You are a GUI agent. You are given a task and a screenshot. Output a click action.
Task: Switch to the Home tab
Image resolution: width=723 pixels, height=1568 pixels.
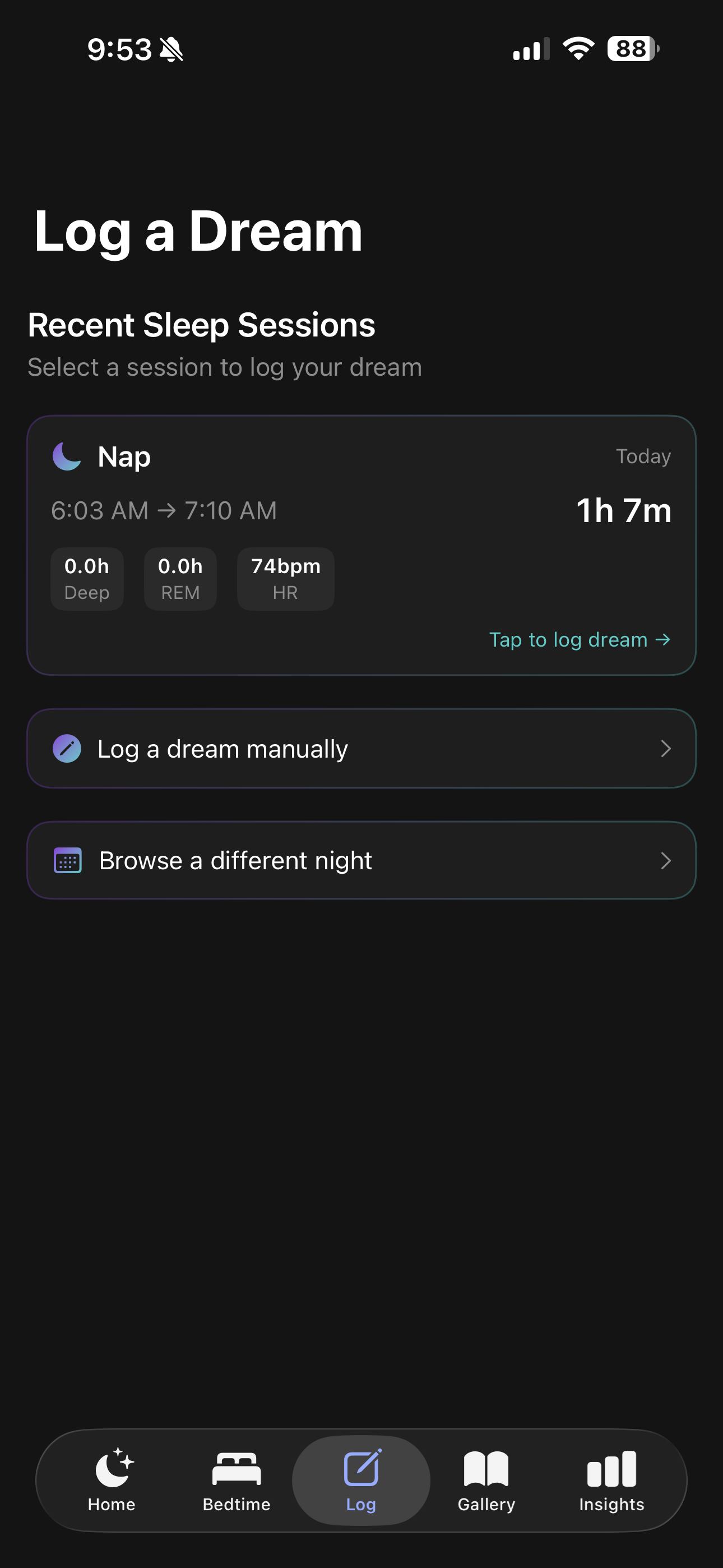[x=112, y=1480]
